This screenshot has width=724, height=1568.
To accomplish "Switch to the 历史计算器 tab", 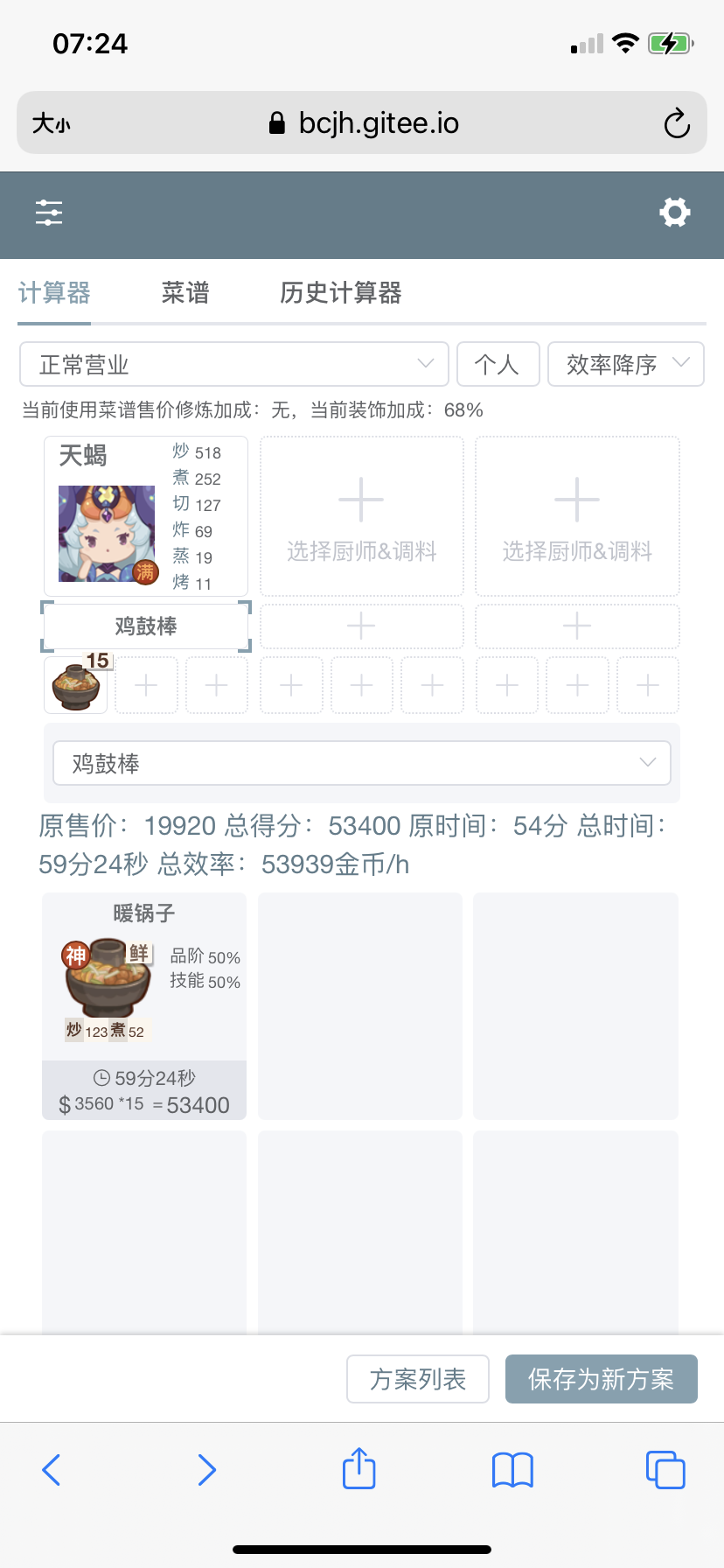I will click(x=340, y=293).
